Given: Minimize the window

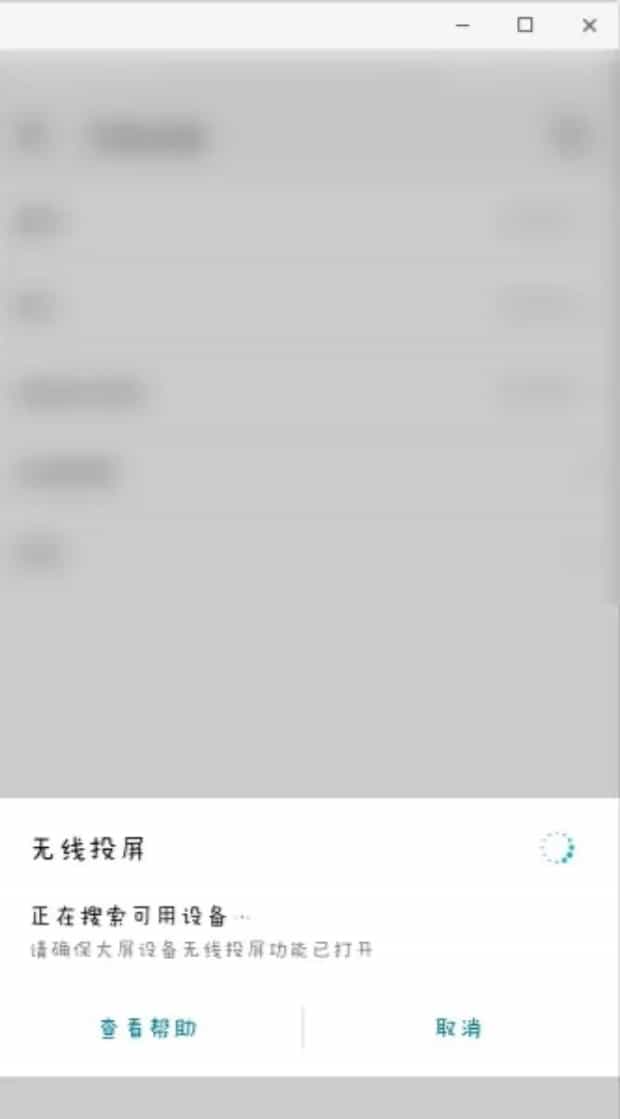Looking at the screenshot, I should (462, 26).
